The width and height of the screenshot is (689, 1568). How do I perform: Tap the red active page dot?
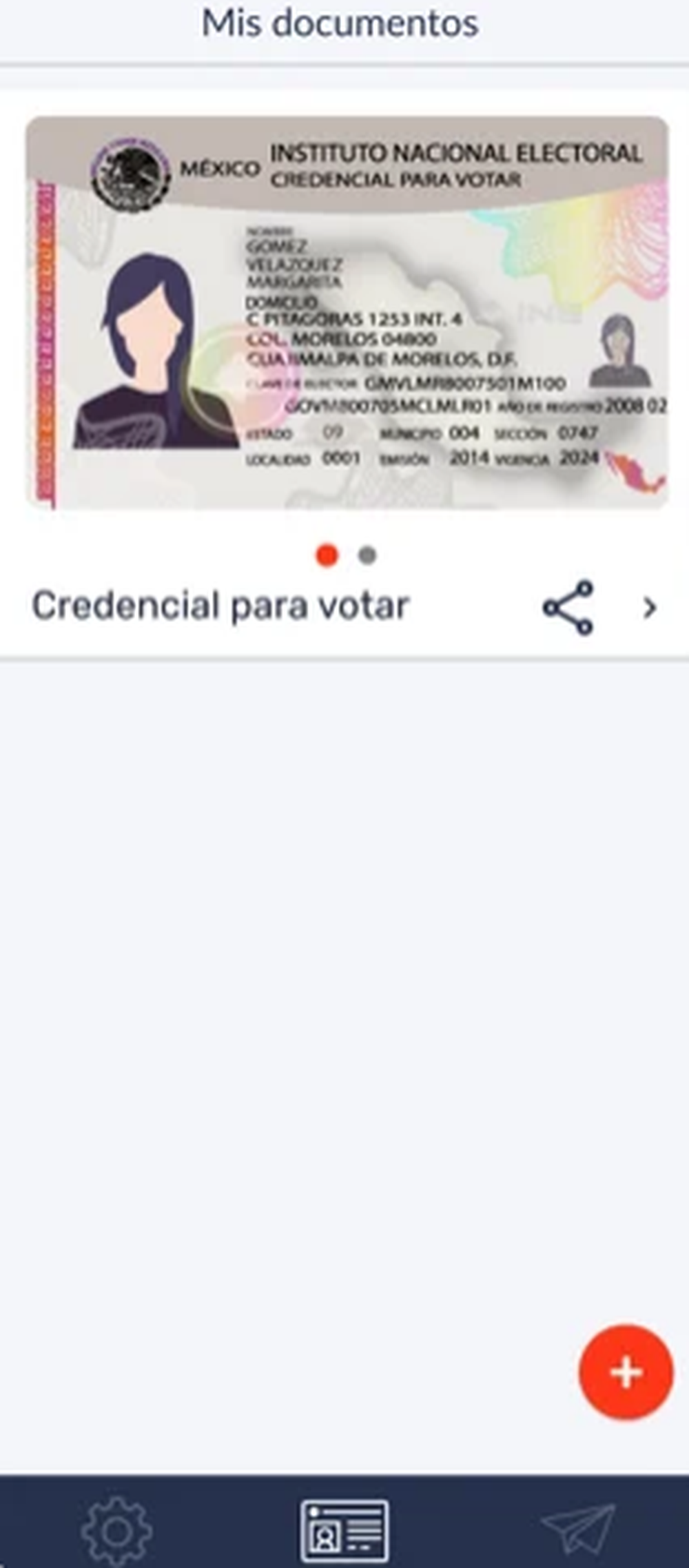326,553
